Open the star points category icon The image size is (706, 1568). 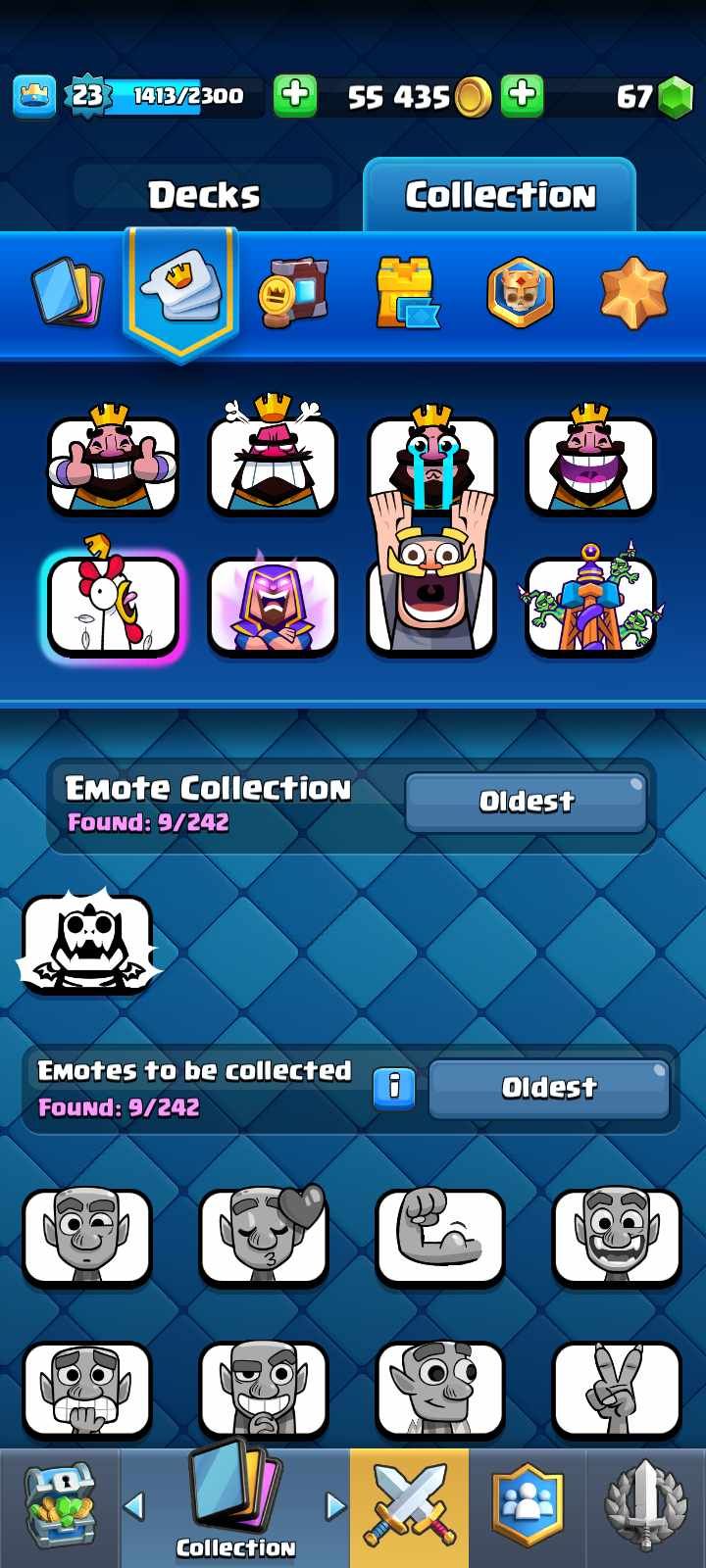(633, 292)
